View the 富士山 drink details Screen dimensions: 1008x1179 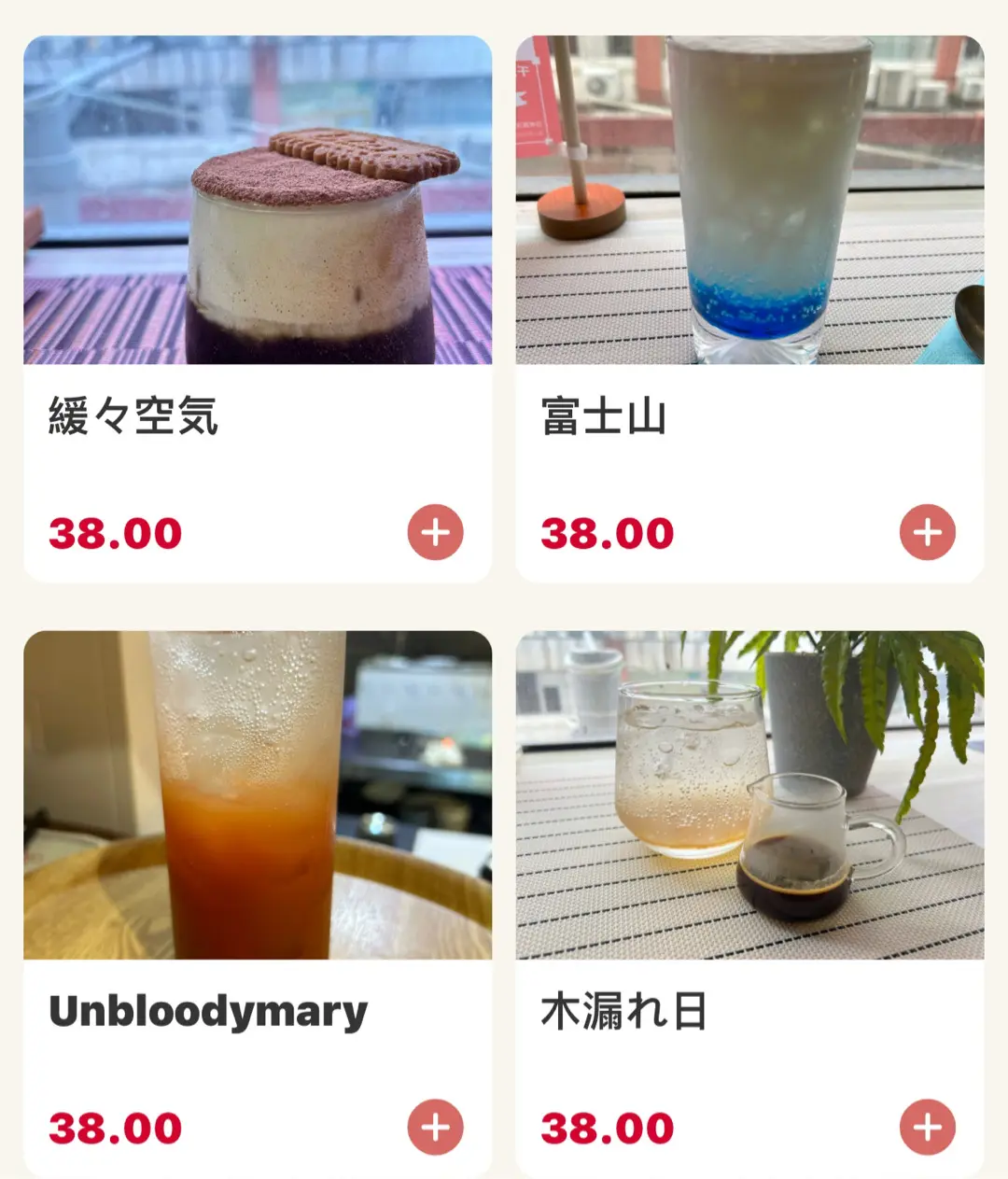click(749, 201)
